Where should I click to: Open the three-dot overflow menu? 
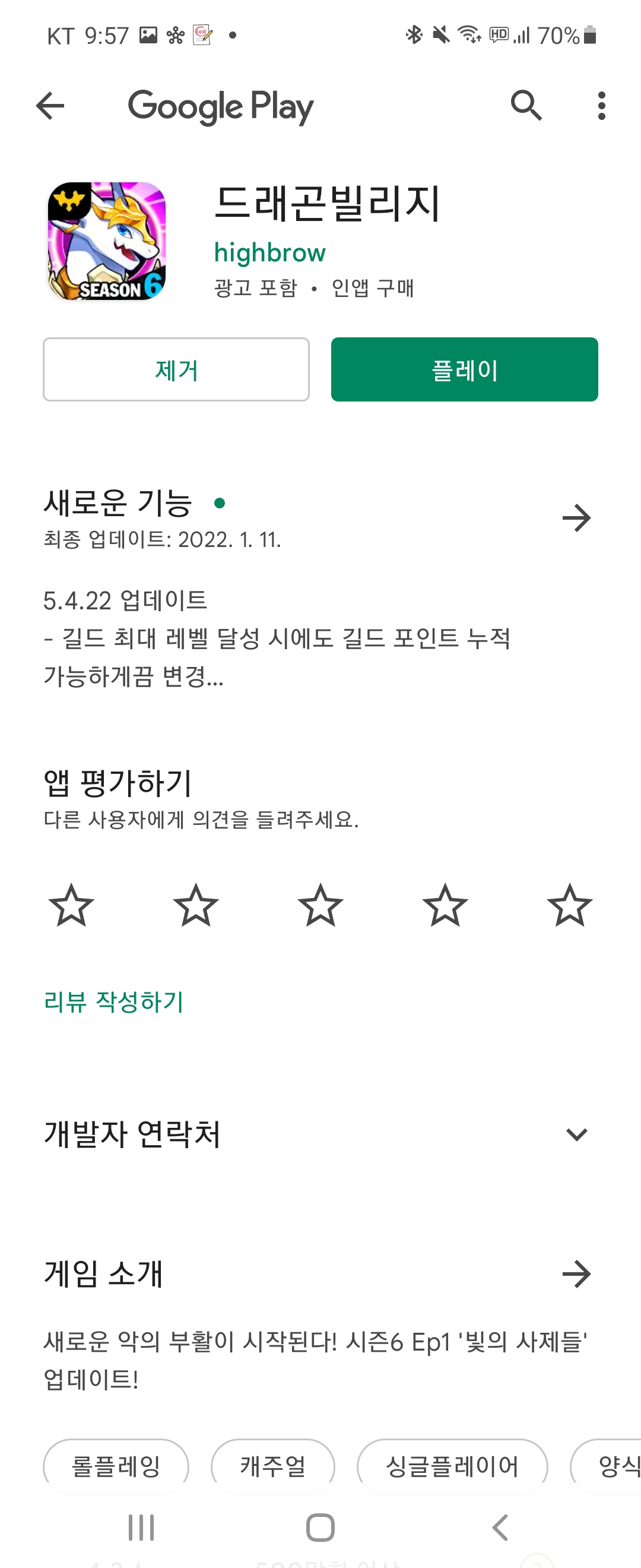(x=601, y=106)
